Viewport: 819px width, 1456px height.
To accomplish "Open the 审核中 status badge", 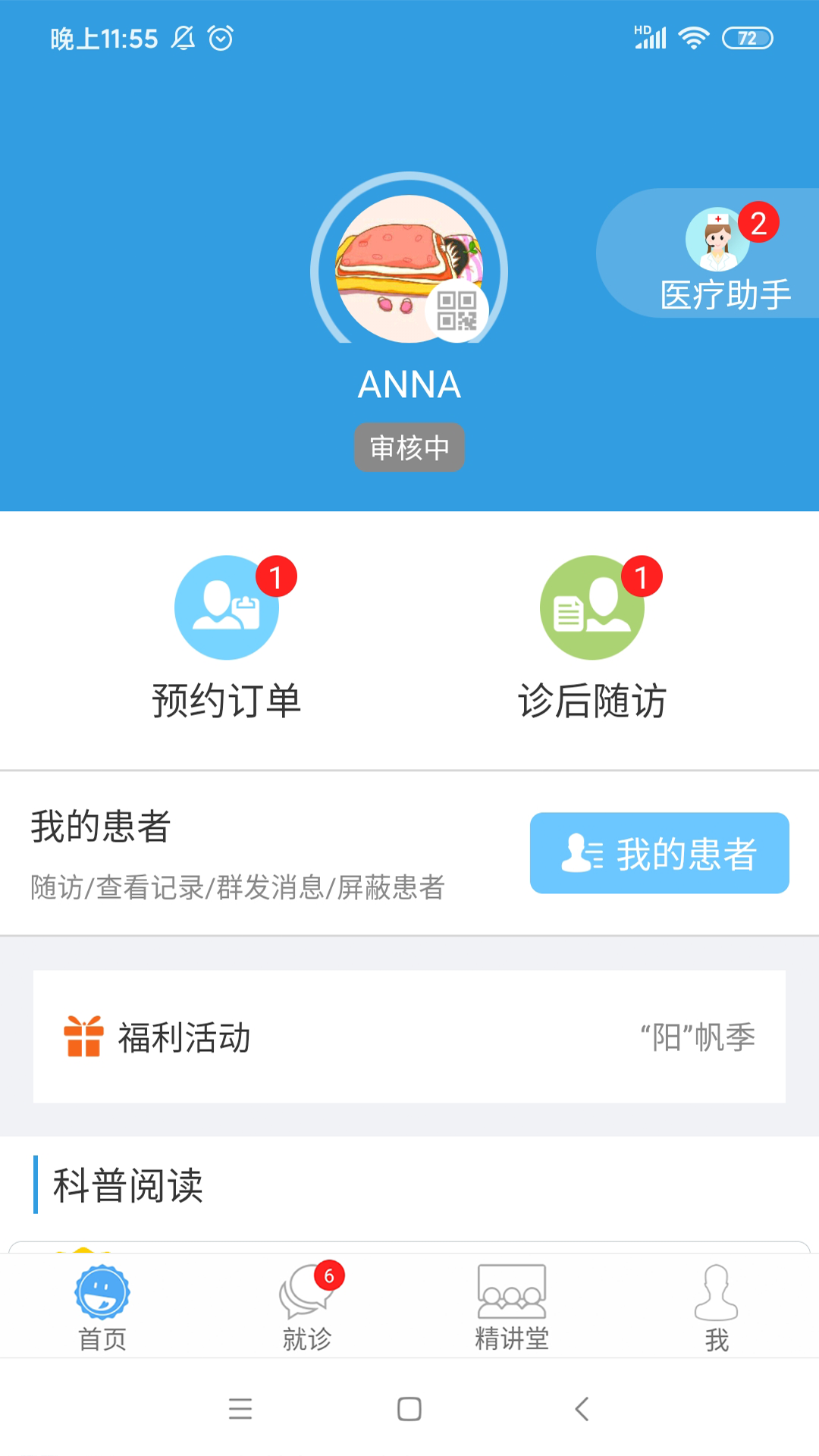I will 409,447.
